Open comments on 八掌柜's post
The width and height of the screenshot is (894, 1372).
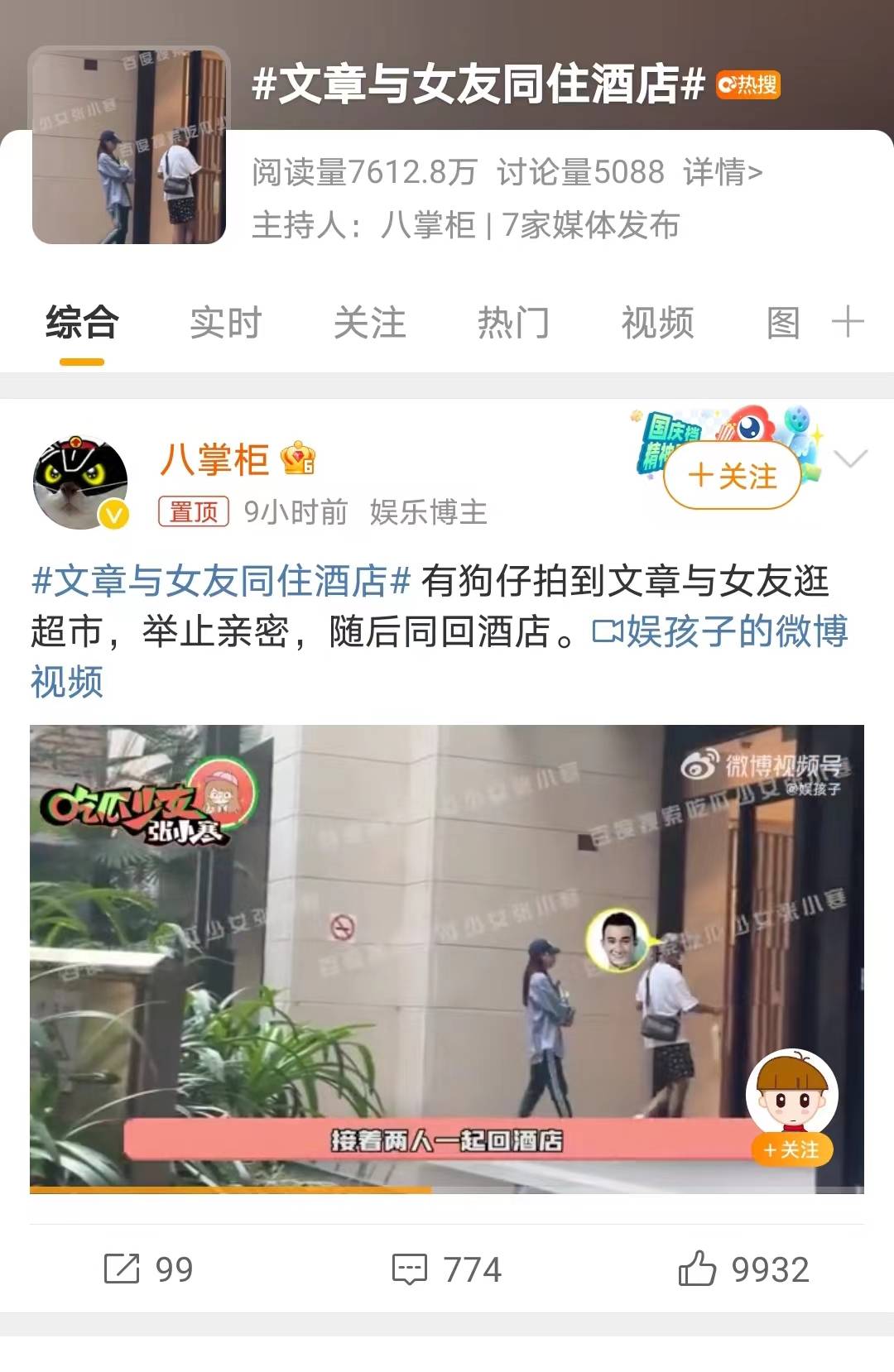click(447, 1269)
